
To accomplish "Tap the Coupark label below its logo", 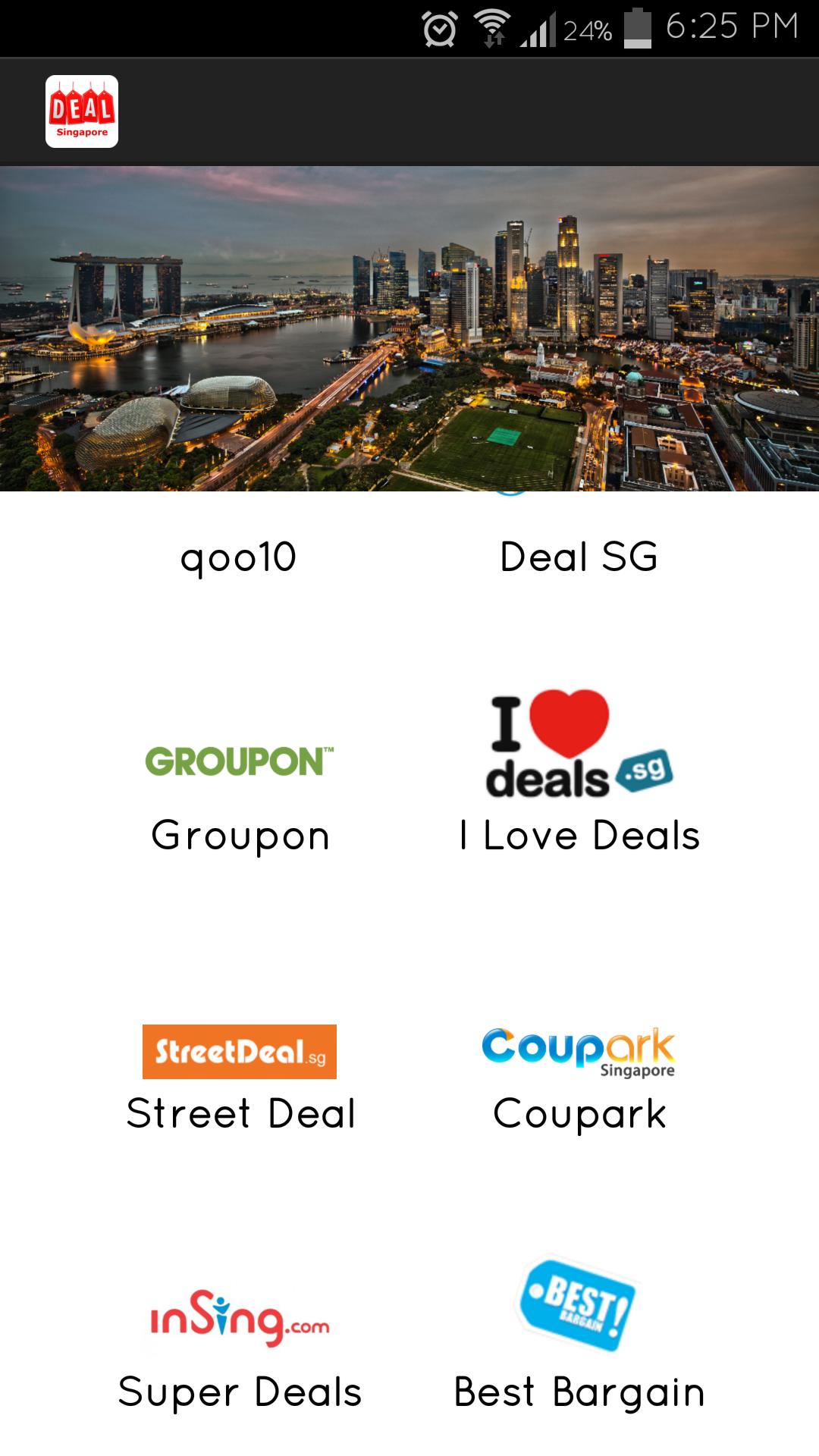I will coord(580,1113).
